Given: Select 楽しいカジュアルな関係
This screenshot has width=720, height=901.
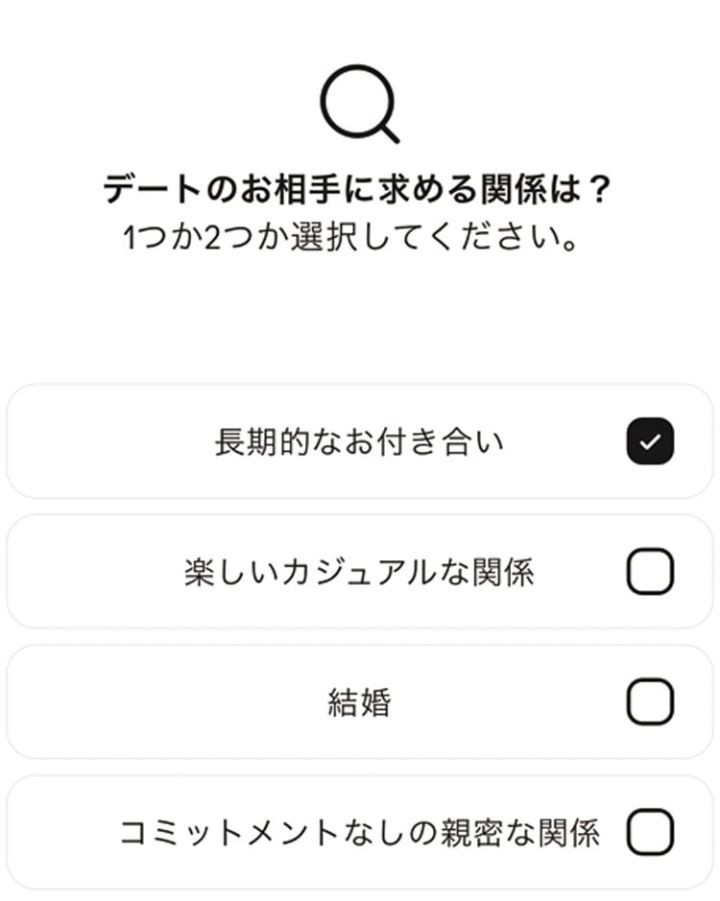Looking at the screenshot, I should [x=650, y=572].
